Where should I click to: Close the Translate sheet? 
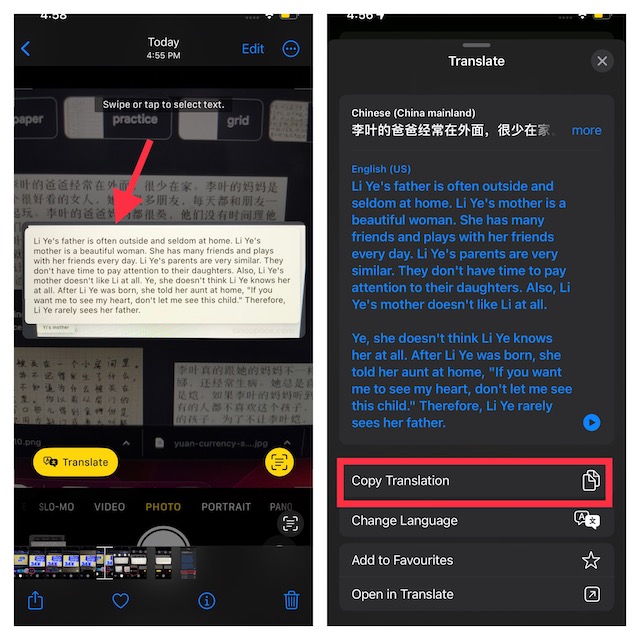pyautogui.click(x=601, y=61)
